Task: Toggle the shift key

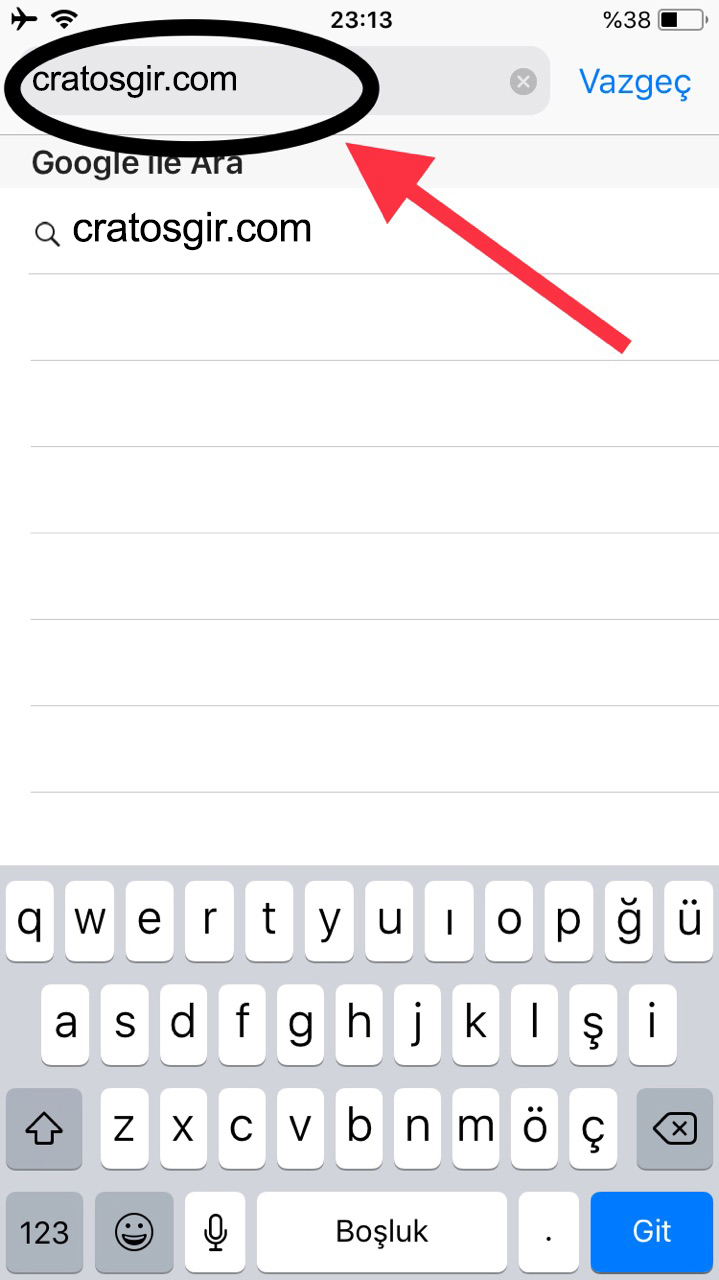Action: pos(44,1130)
